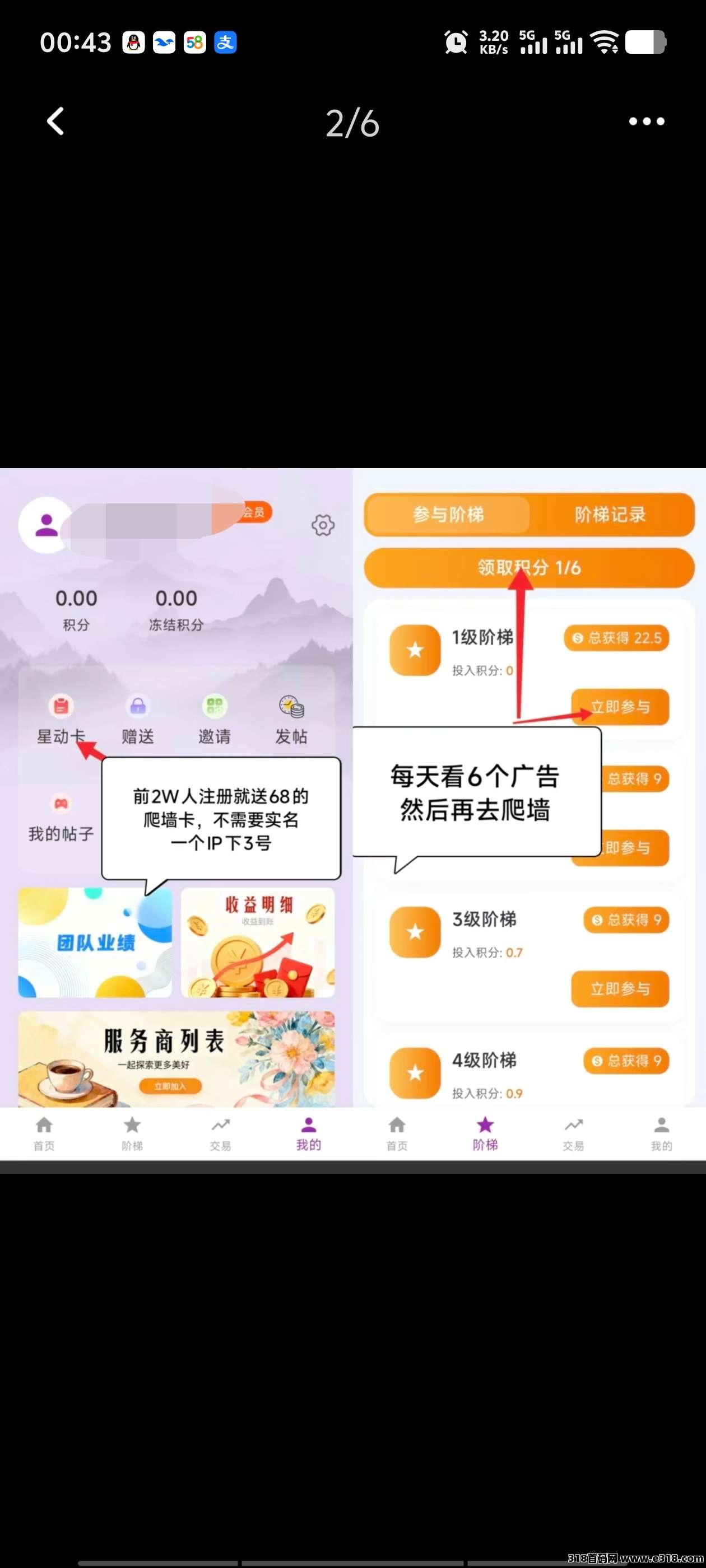
Task: Go back from the image viewer
Action: tap(55, 121)
